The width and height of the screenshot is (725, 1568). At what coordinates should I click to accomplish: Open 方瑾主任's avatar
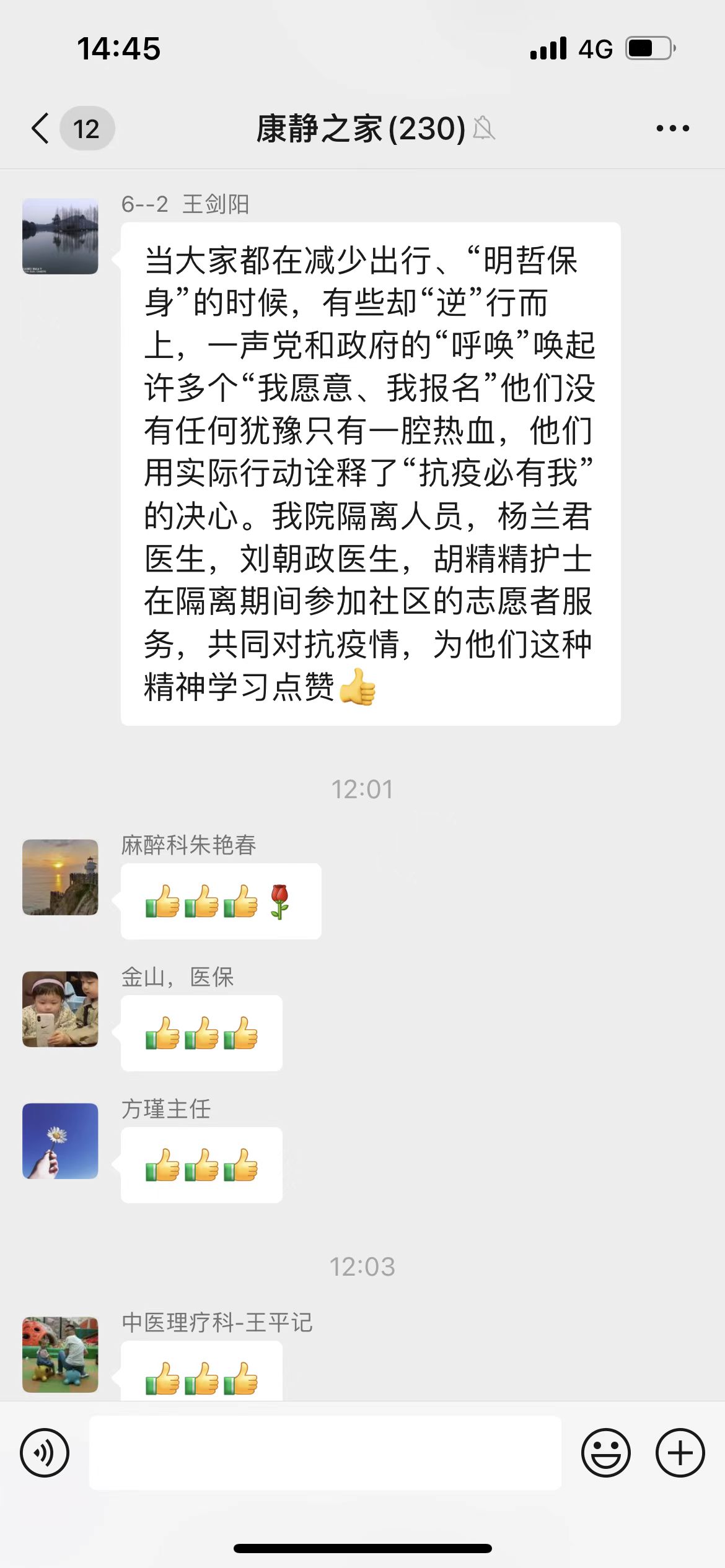[60, 1141]
